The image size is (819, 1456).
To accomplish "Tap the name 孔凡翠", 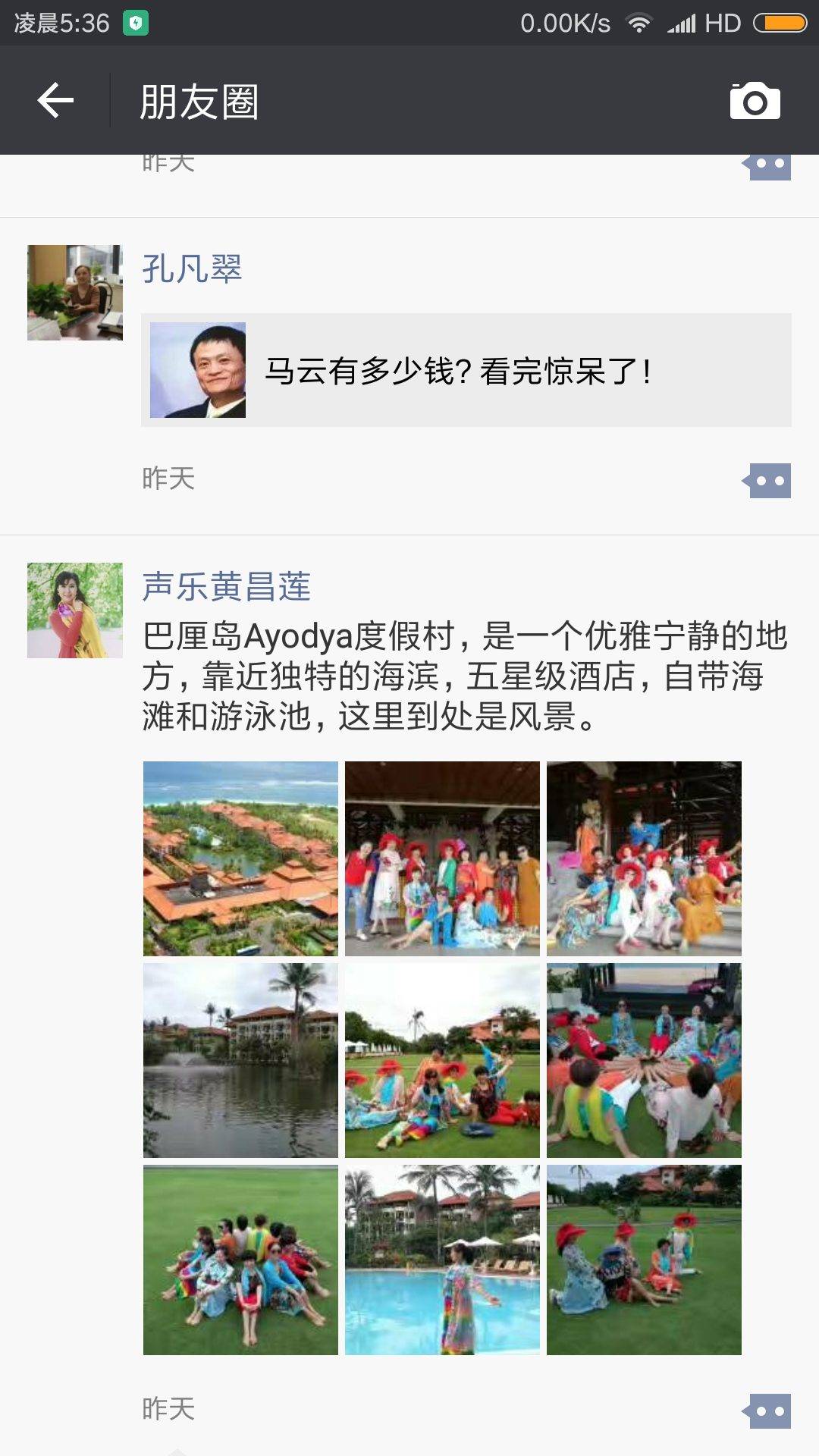I will tap(192, 269).
